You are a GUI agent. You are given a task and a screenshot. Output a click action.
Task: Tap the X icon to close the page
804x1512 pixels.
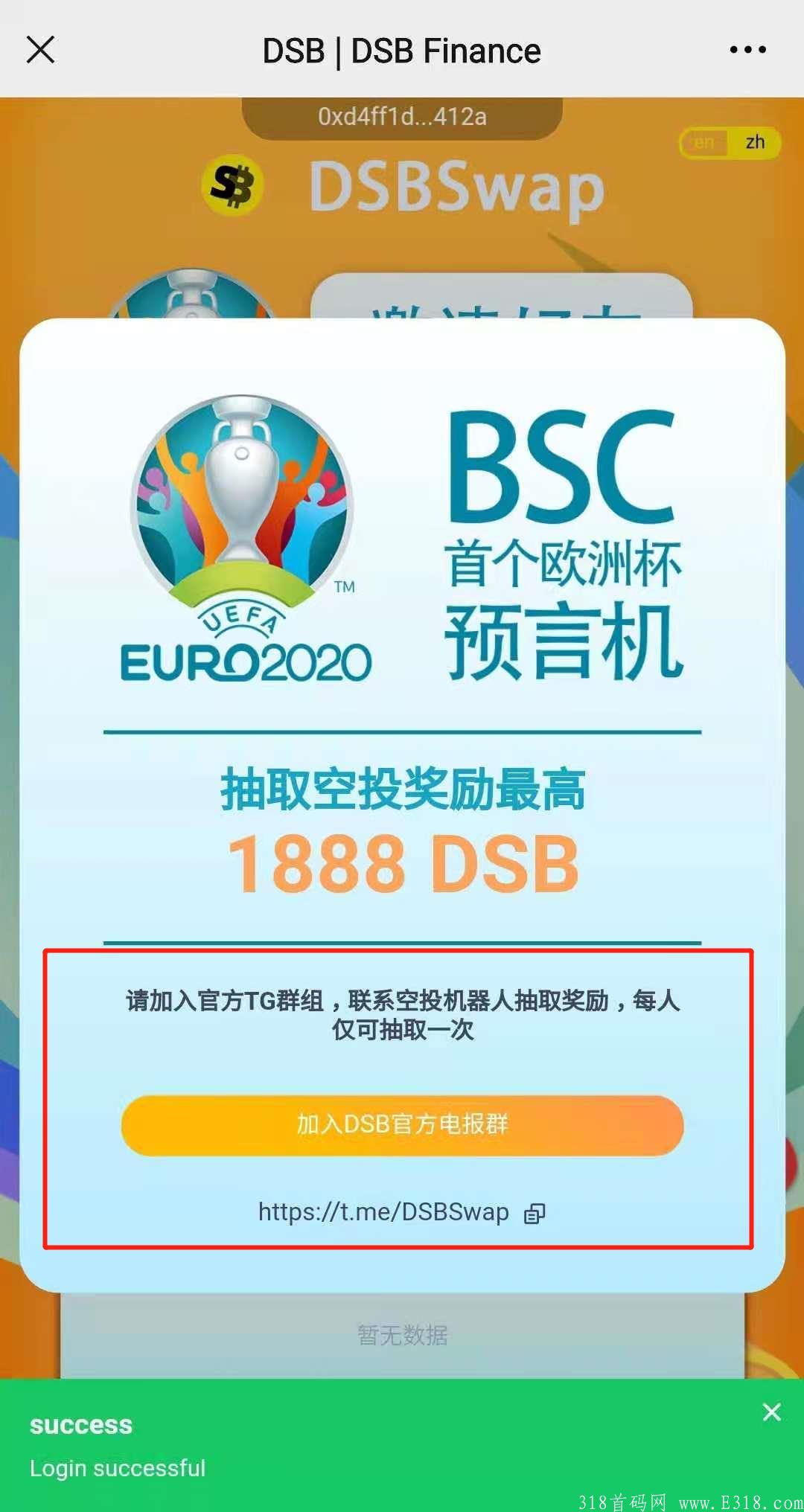[41, 50]
